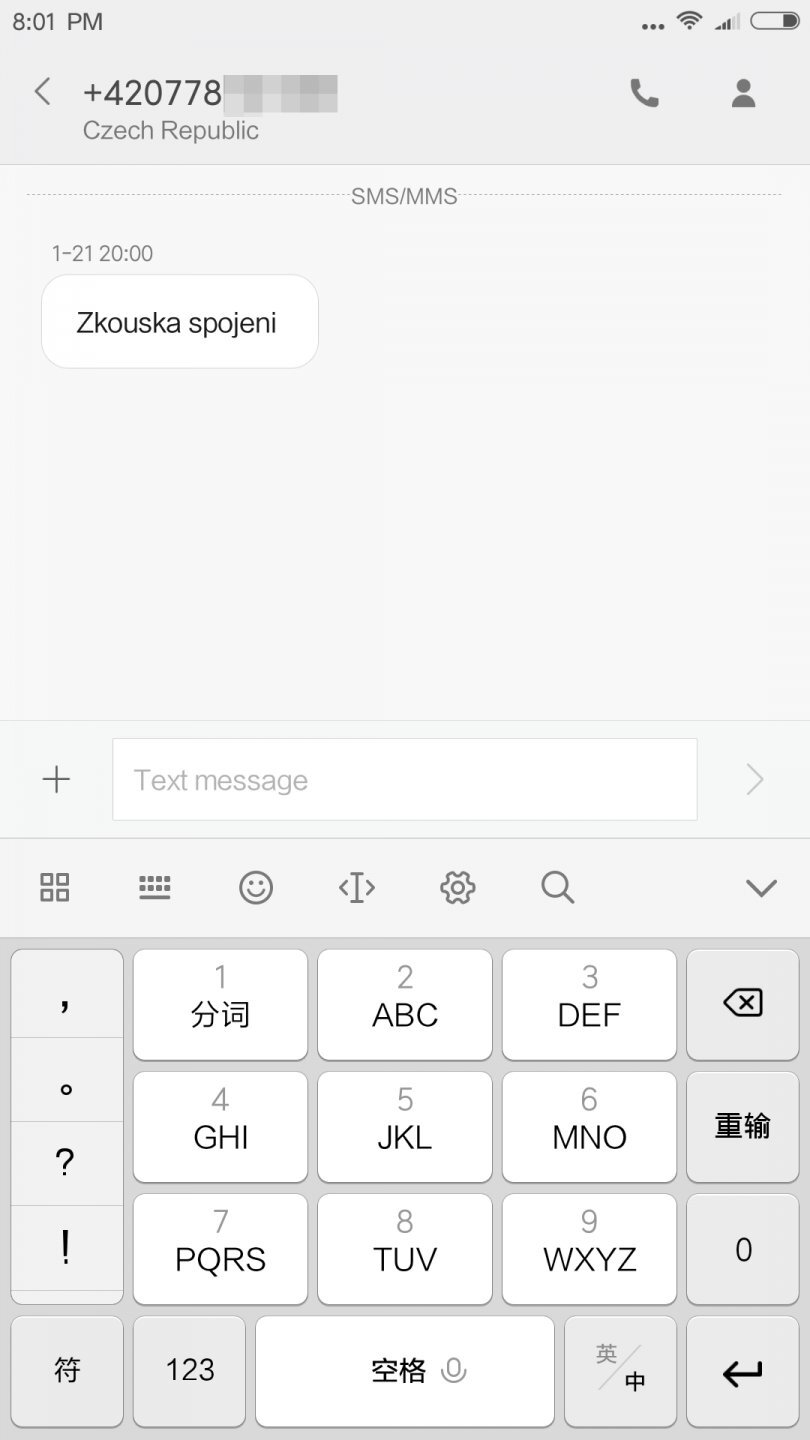The image size is (810, 1440).
Task: Tap the plus icon to add attachment
Action: [x=56, y=780]
